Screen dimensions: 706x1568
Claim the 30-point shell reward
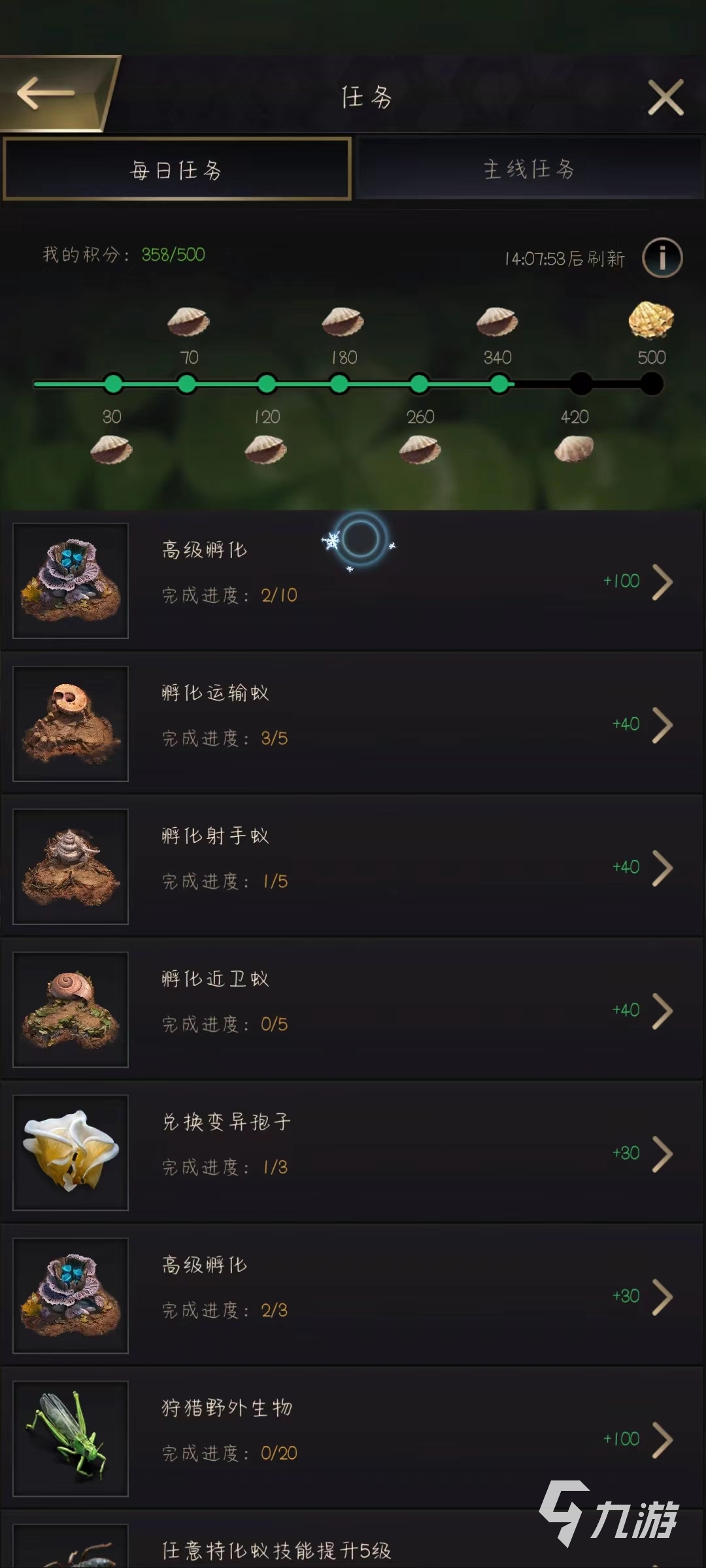[x=111, y=449]
